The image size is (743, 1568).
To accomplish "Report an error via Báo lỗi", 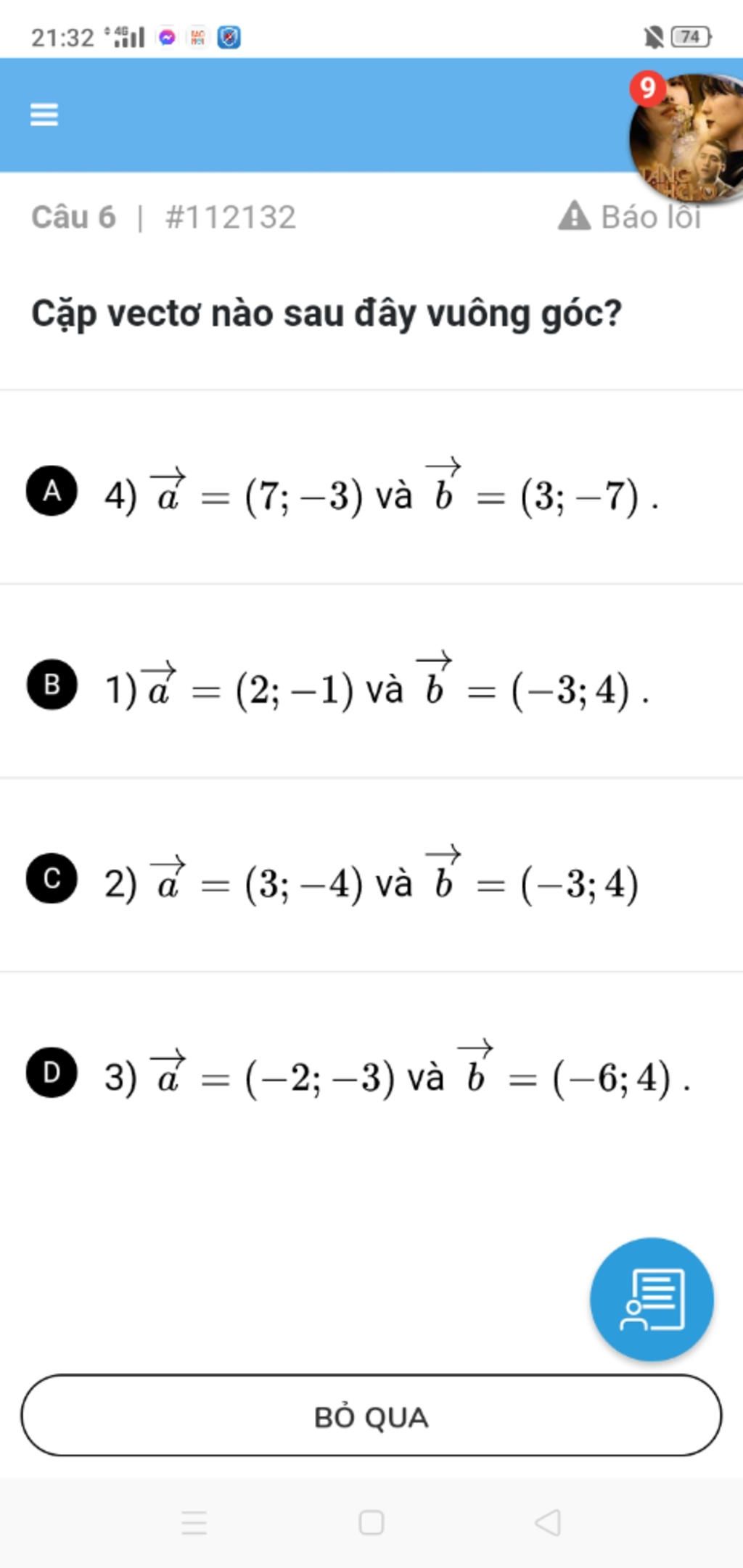I will tap(630, 216).
